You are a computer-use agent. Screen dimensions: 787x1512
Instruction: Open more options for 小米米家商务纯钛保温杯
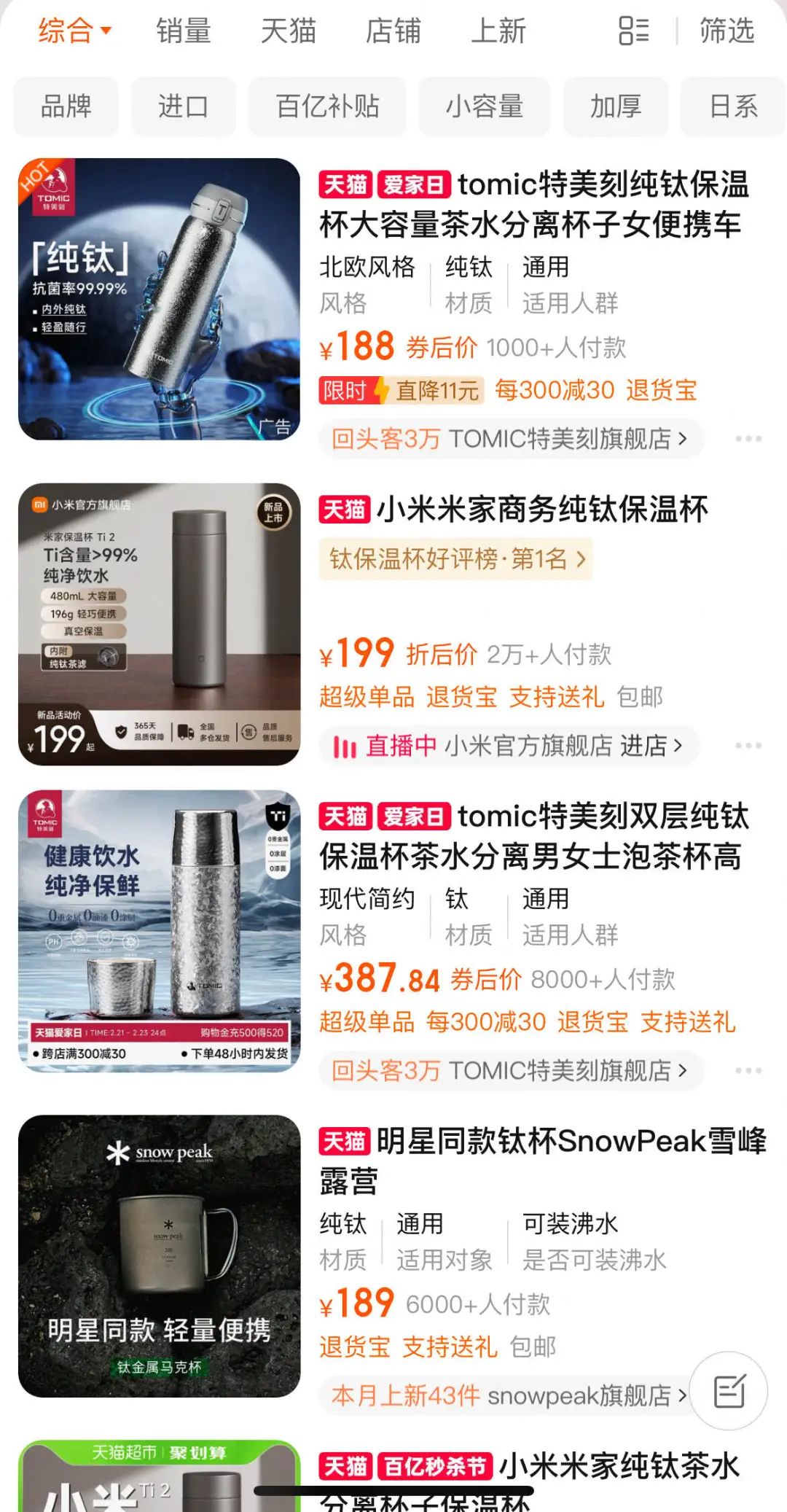click(748, 746)
